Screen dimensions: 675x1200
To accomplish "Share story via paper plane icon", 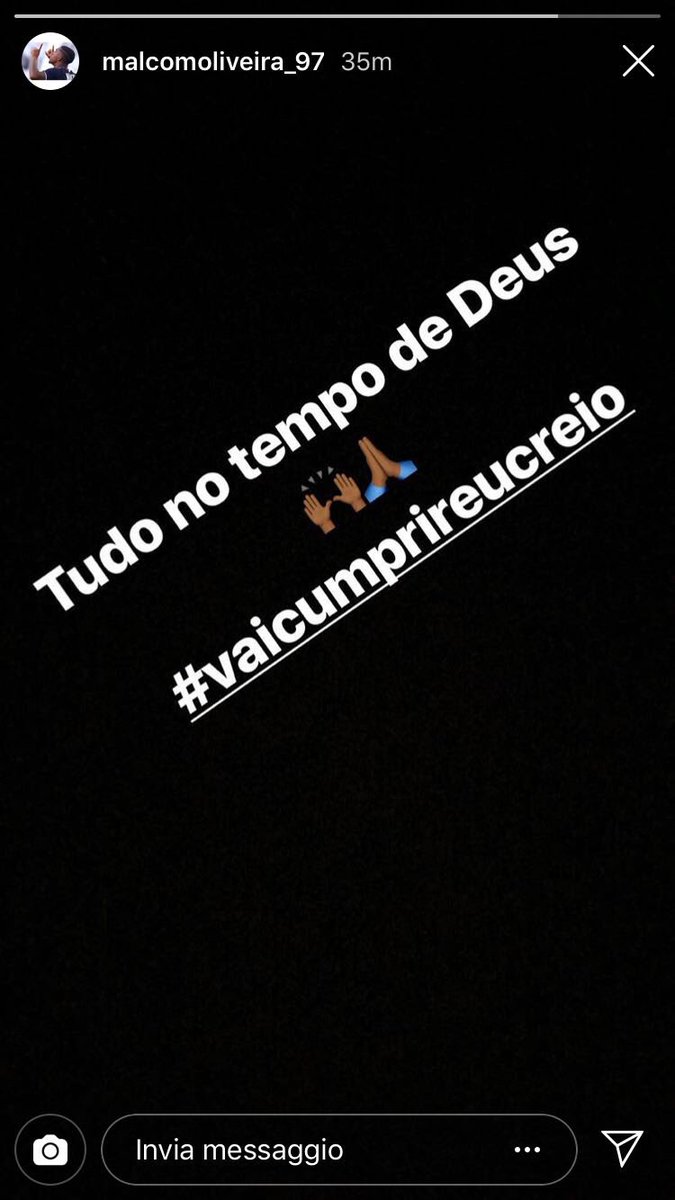I will click(x=622, y=1148).
